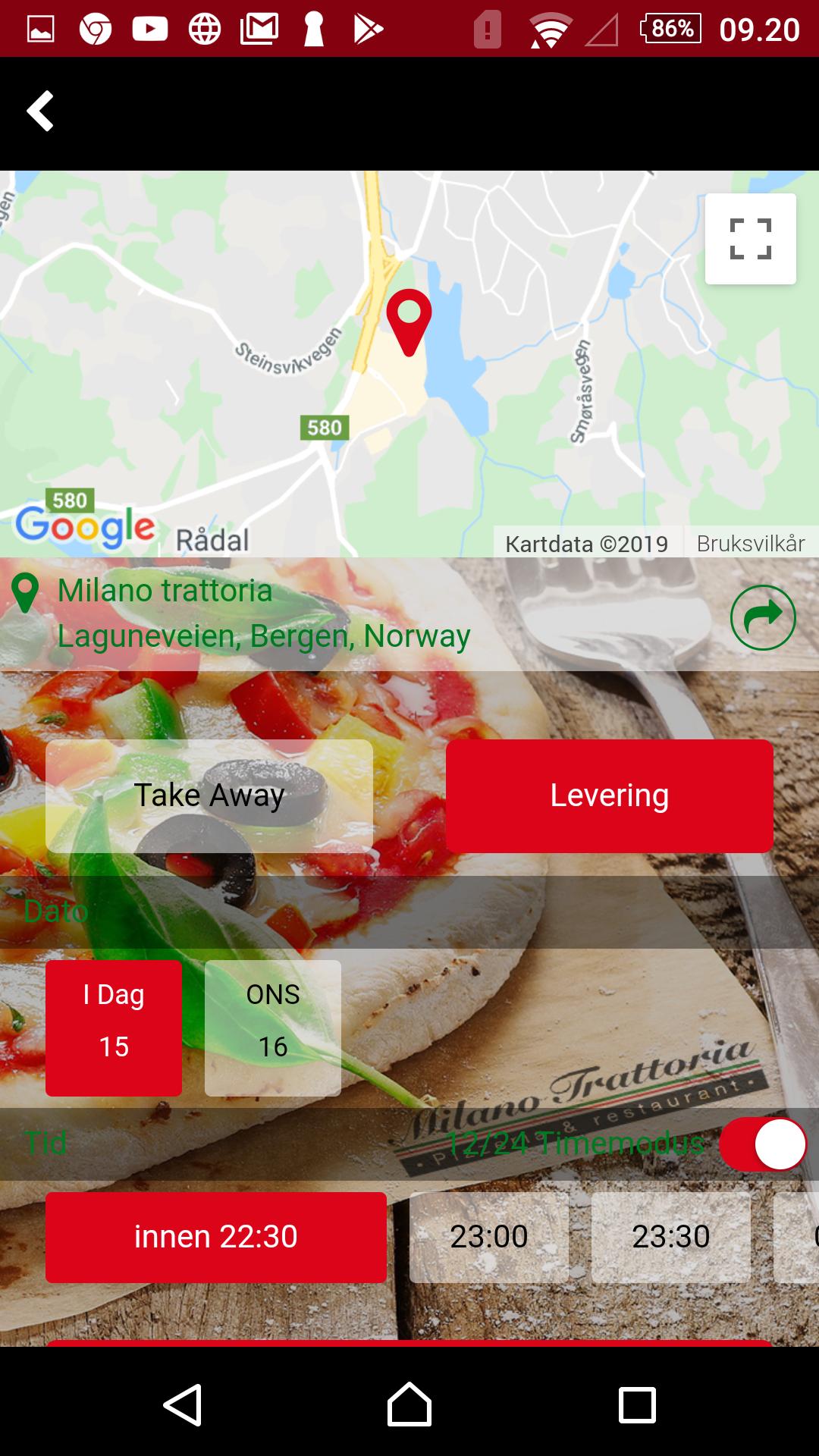Expand the map to fullscreen
Screen dimensions: 819x1456
point(750,239)
